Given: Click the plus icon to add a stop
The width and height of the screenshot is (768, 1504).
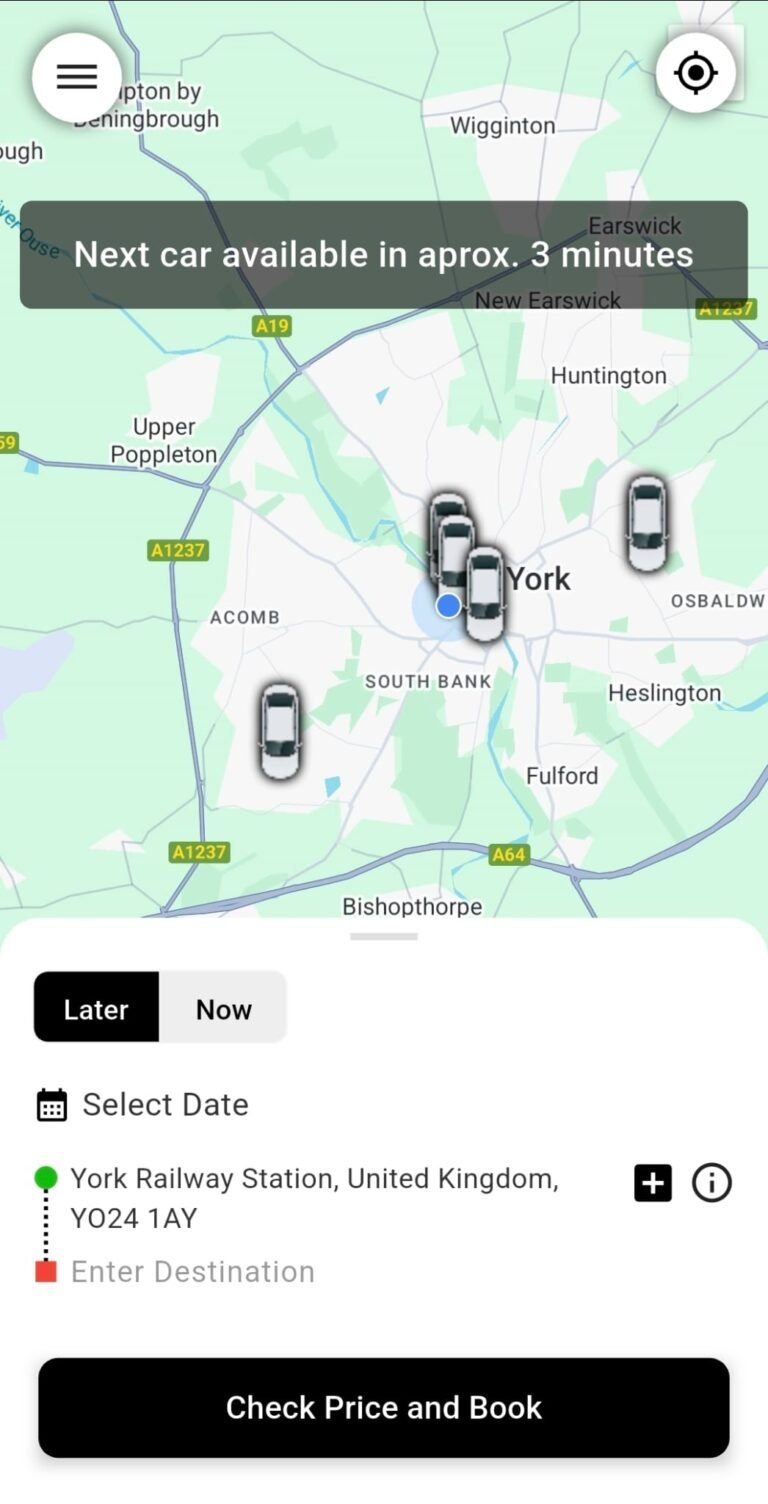Looking at the screenshot, I should [652, 1182].
